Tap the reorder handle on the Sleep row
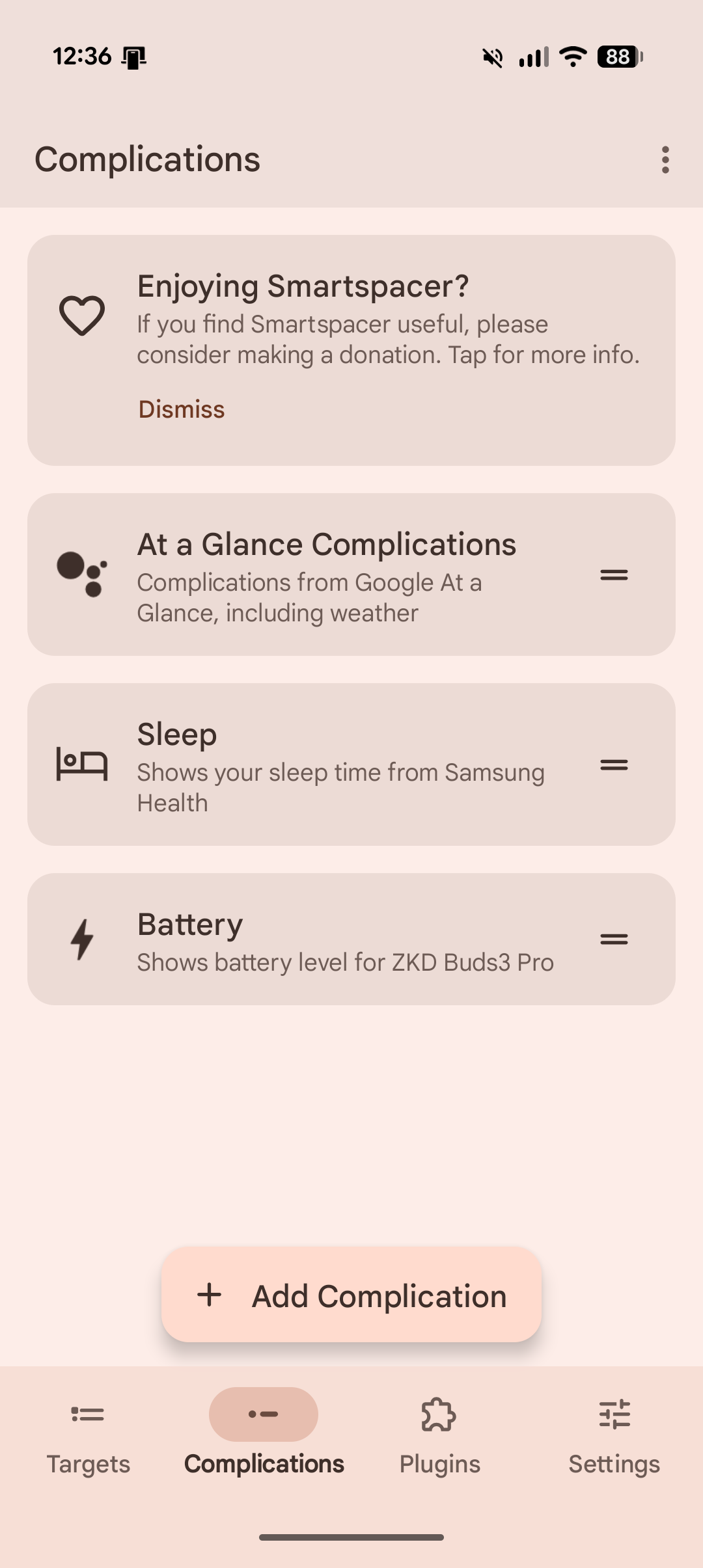The height and width of the screenshot is (1568, 703). click(614, 765)
